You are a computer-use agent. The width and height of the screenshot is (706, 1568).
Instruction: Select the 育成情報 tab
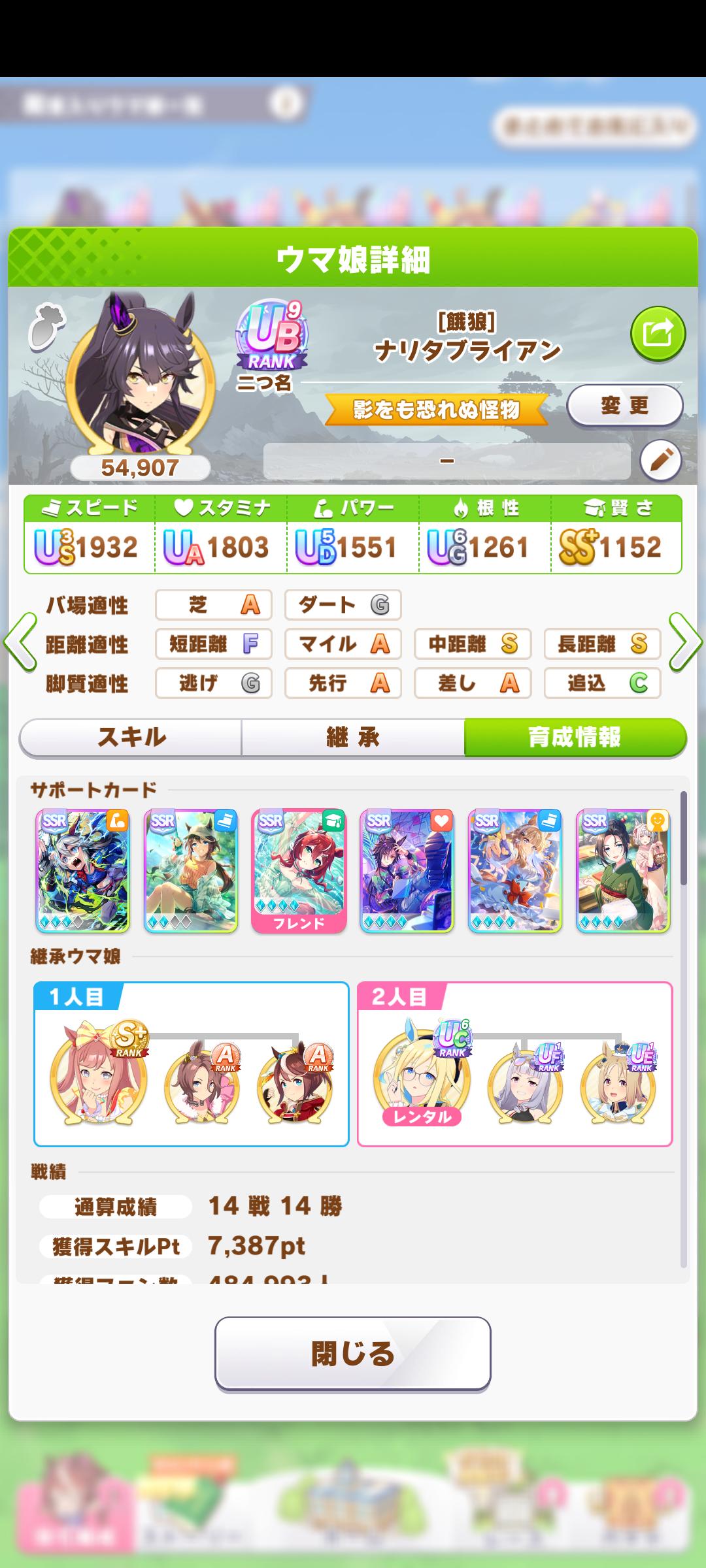[x=575, y=738]
